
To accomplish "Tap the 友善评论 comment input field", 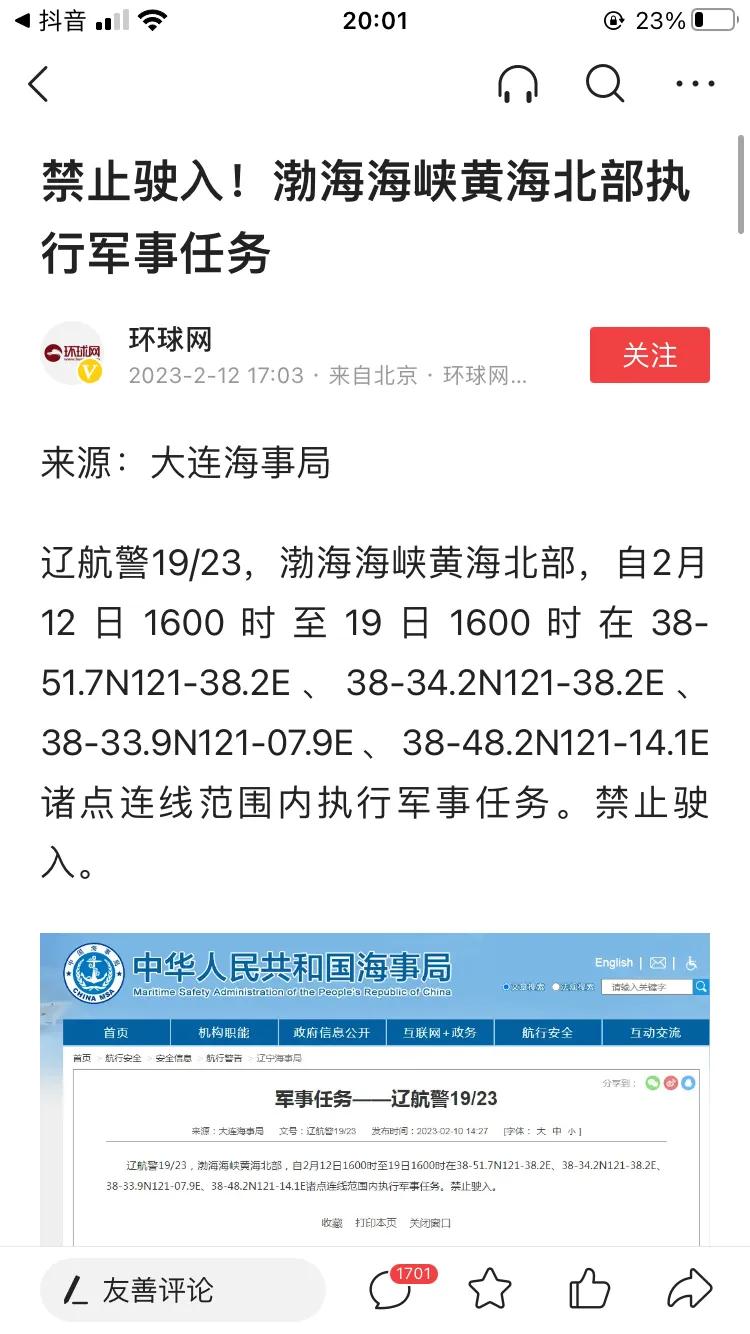I will (183, 1290).
